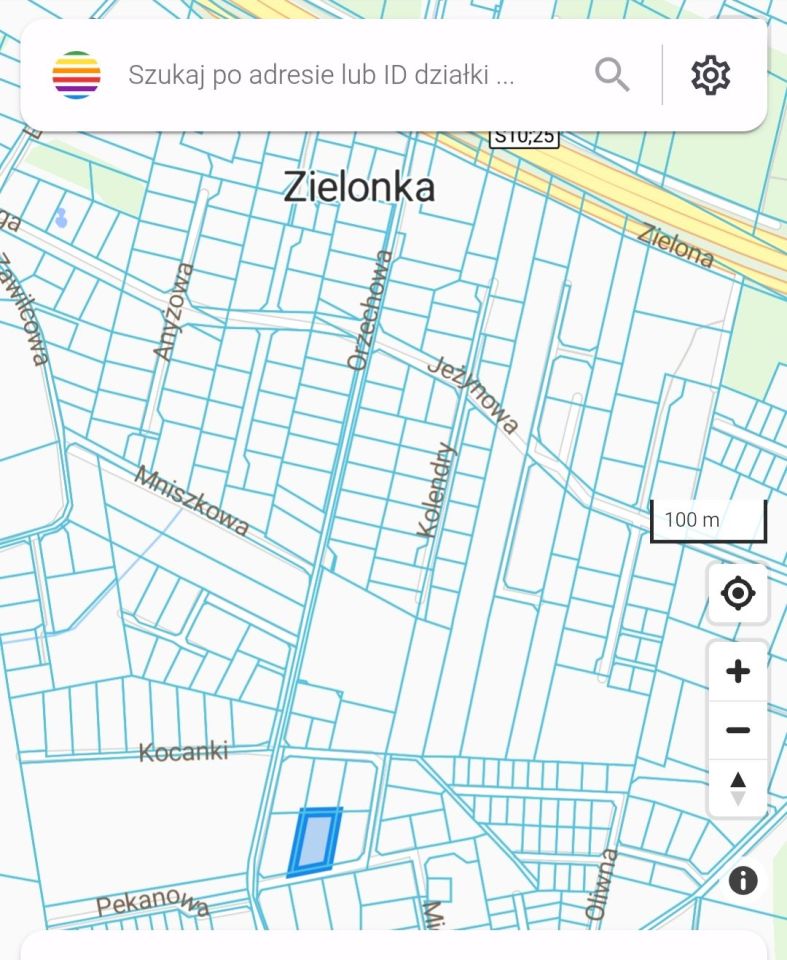Click the Kocanki street label
Viewport: 787px width, 960px height.
click(x=185, y=750)
